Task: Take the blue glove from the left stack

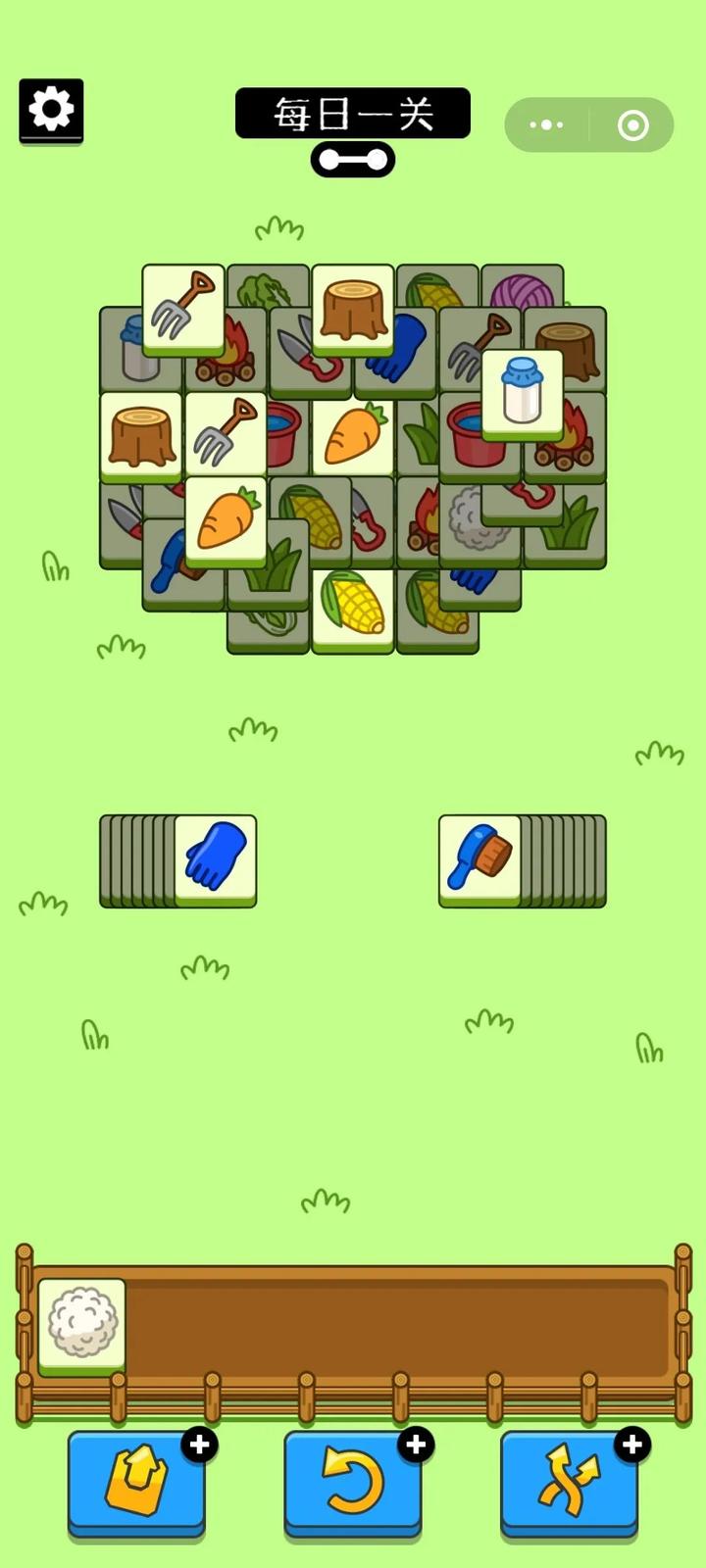Action: pyautogui.click(x=216, y=858)
